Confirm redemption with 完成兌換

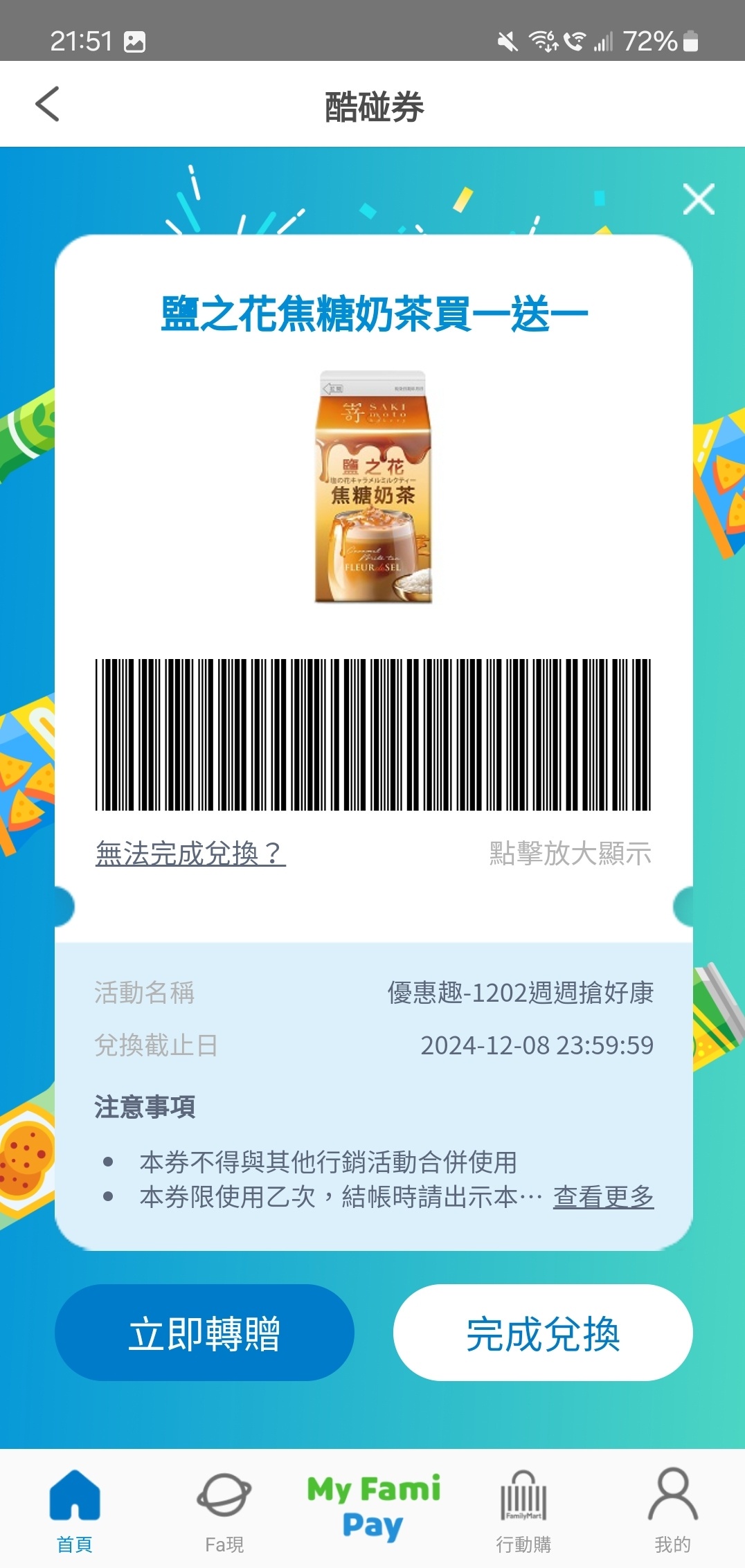tap(543, 1333)
